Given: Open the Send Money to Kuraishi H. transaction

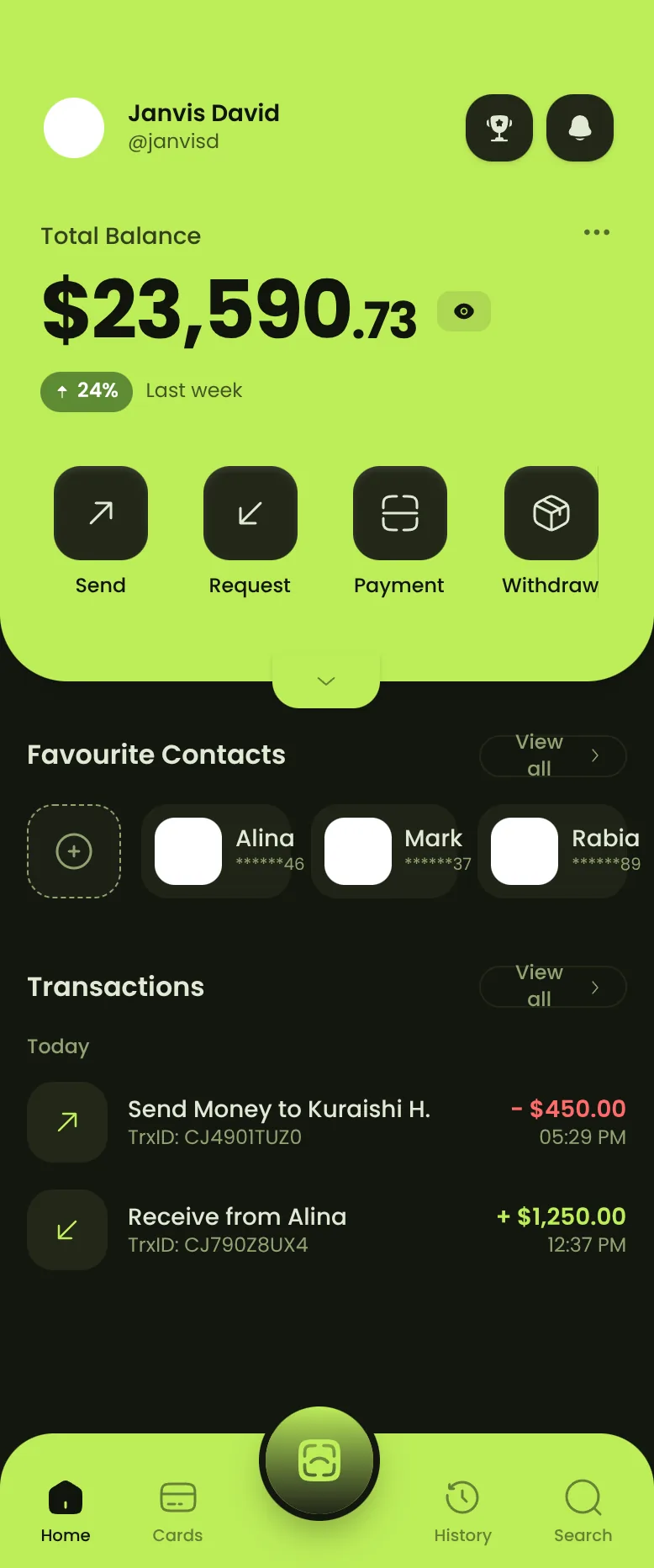Looking at the screenshot, I should click(x=326, y=1122).
